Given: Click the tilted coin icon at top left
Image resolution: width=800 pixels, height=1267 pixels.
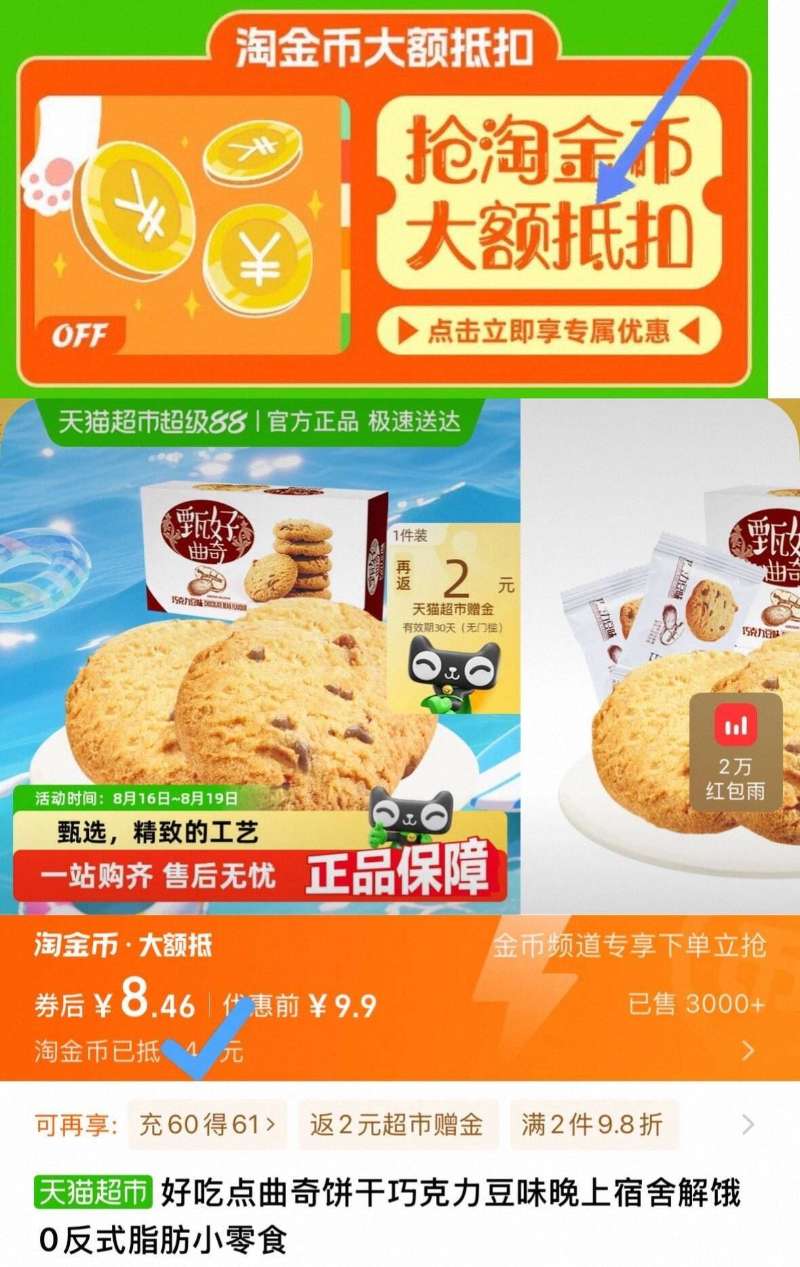Looking at the screenshot, I should [255, 152].
